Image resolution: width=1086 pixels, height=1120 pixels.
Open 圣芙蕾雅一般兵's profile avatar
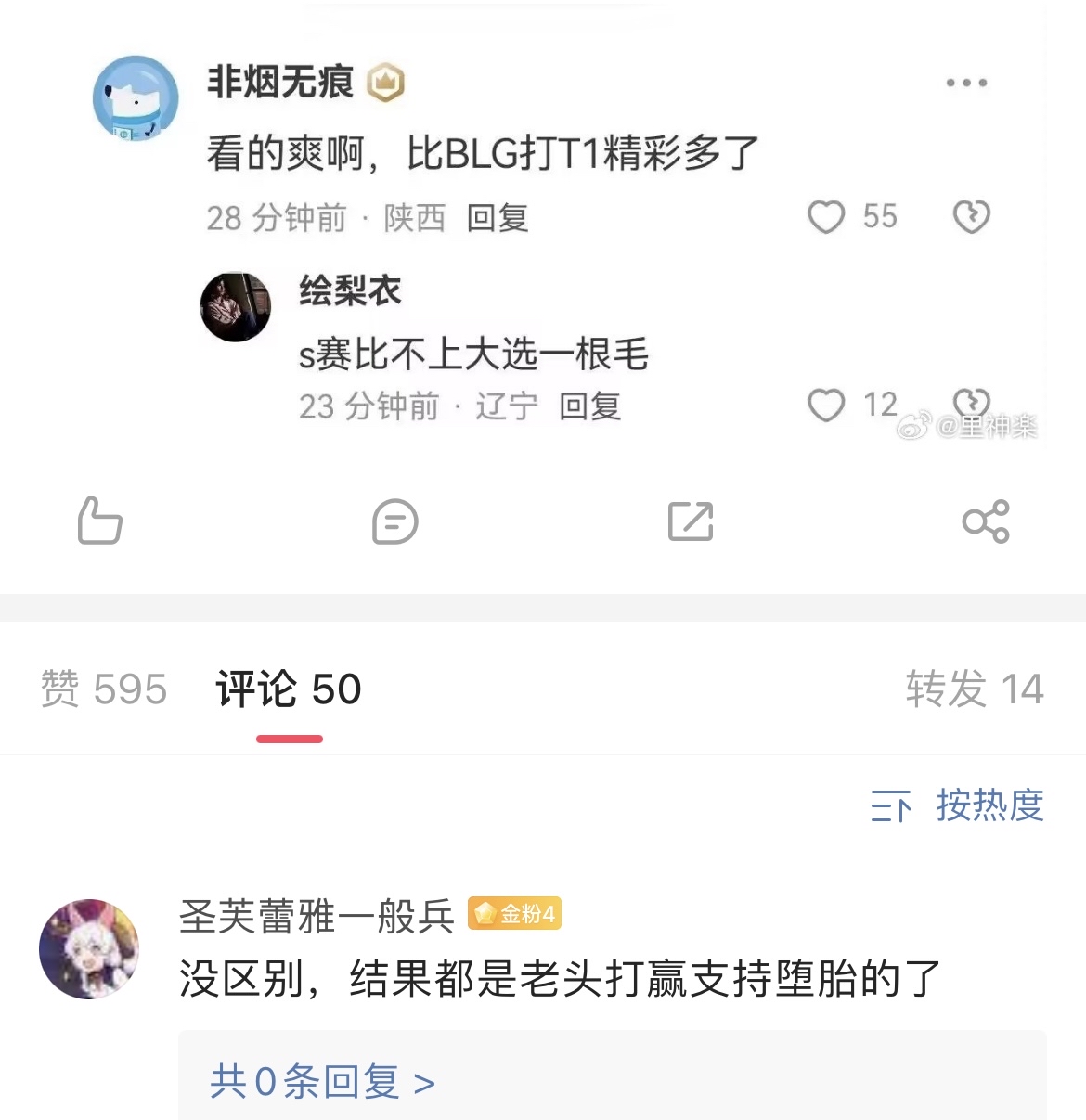pyautogui.click(x=89, y=948)
